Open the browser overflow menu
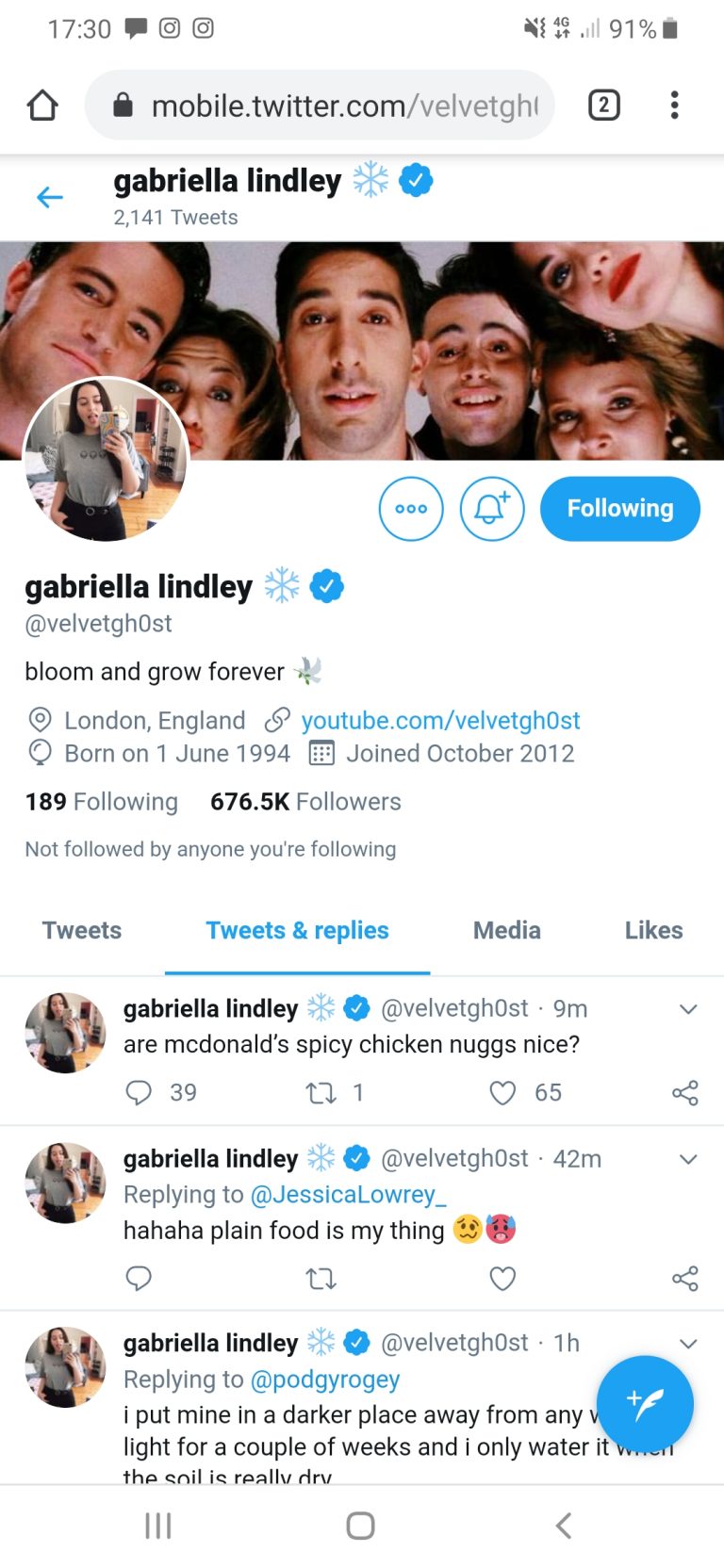This screenshot has width=724, height=1568. pyautogui.click(x=674, y=105)
